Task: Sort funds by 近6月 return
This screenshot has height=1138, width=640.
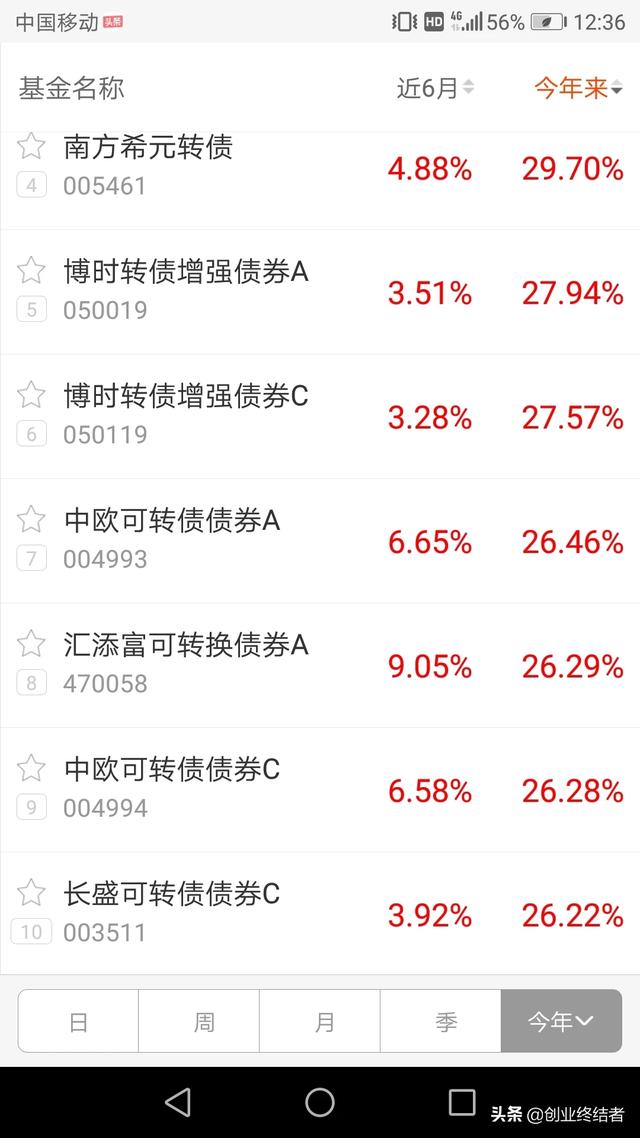Action: tap(435, 88)
